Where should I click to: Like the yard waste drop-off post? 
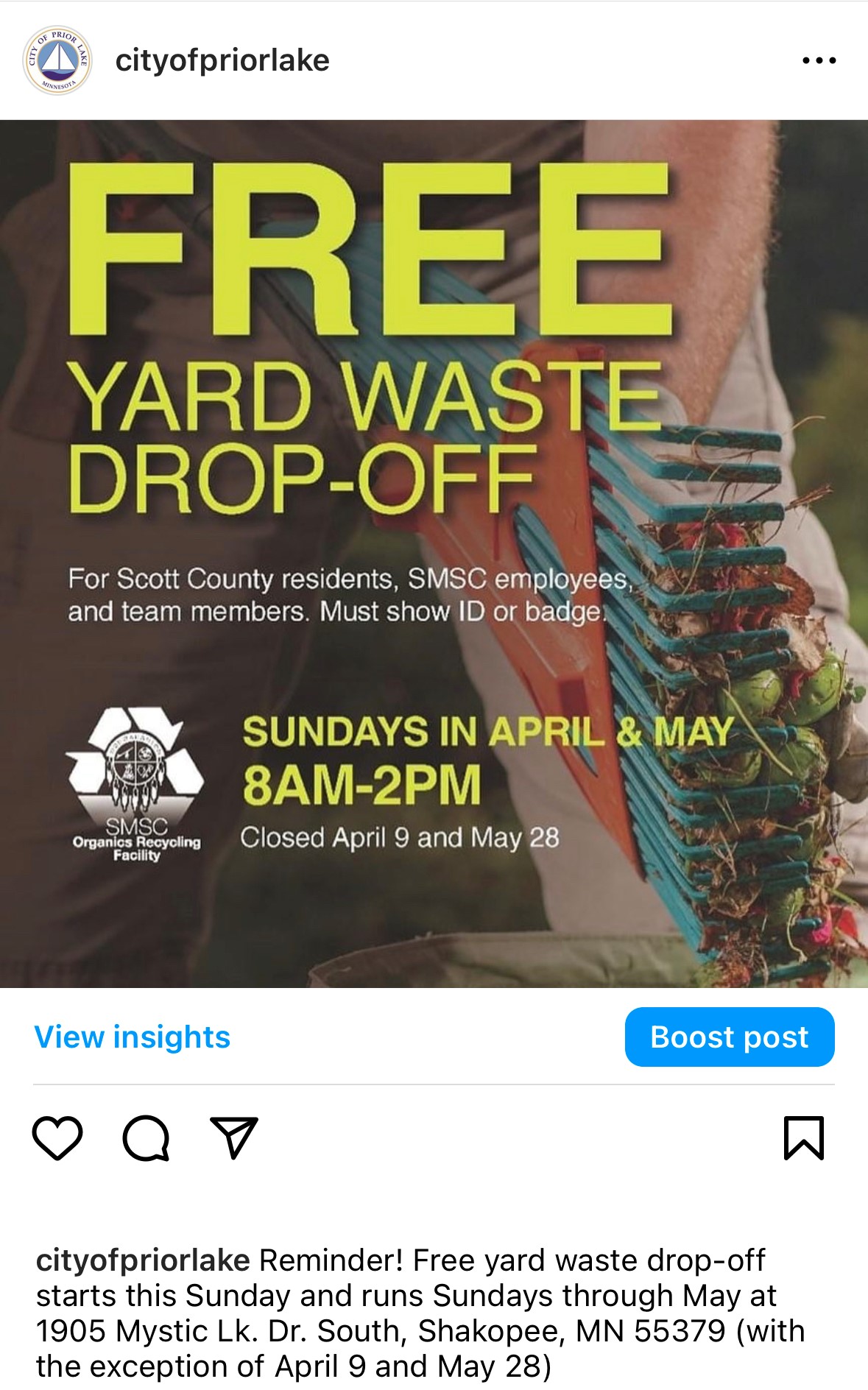57,1138
